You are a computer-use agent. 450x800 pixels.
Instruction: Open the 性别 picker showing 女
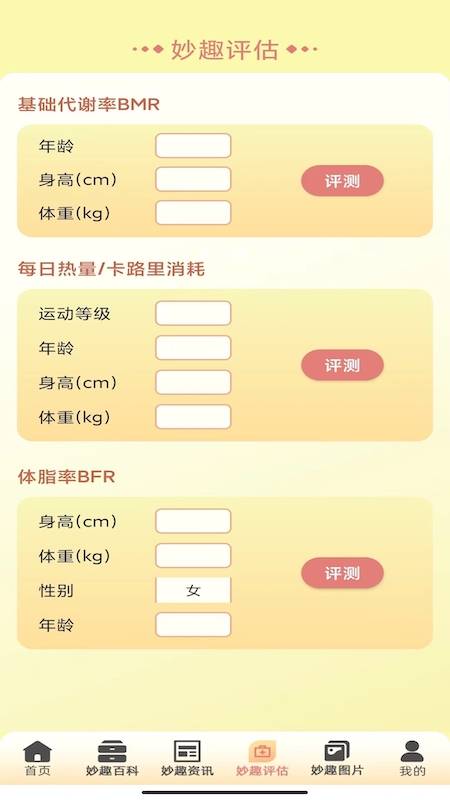(x=193, y=590)
